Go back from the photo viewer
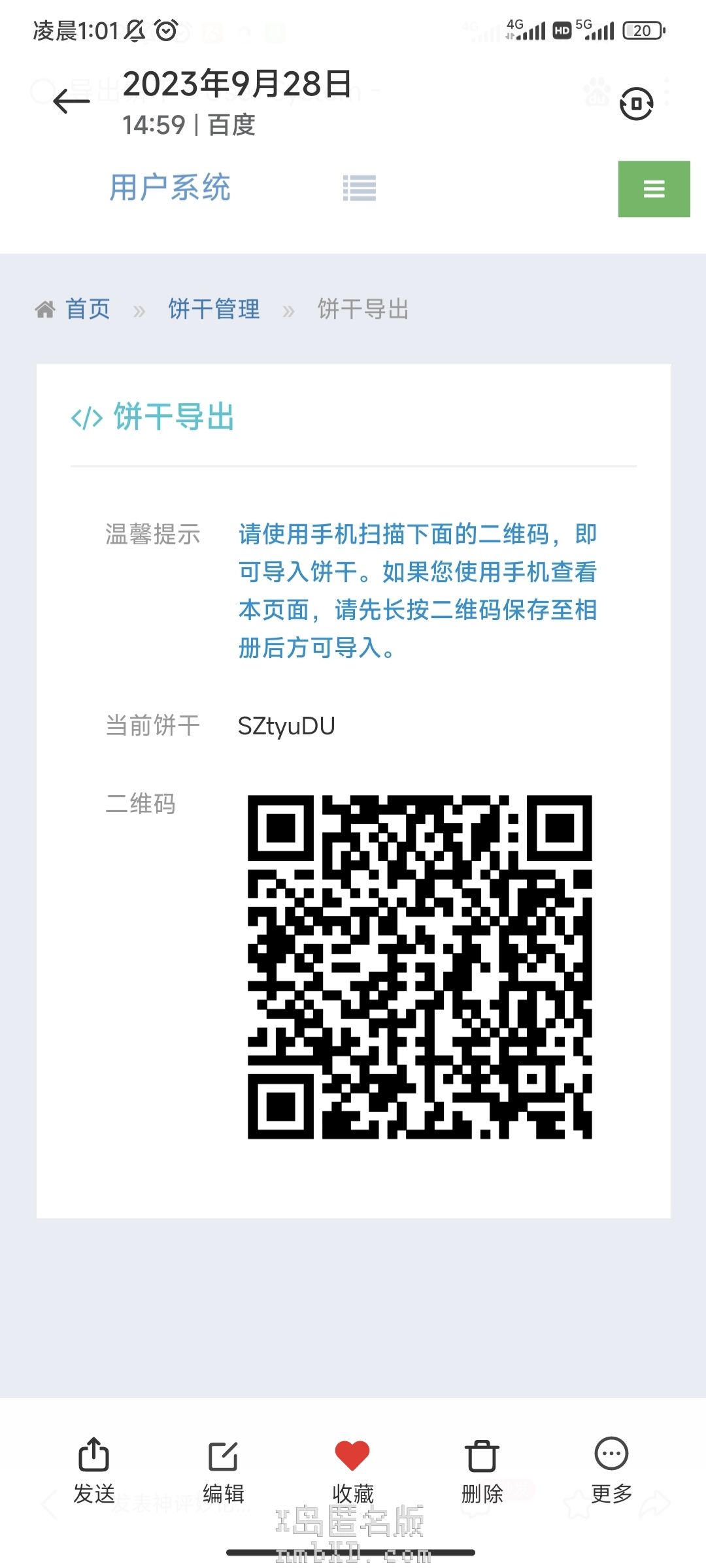Screen dimensions: 706x1568 point(71,101)
